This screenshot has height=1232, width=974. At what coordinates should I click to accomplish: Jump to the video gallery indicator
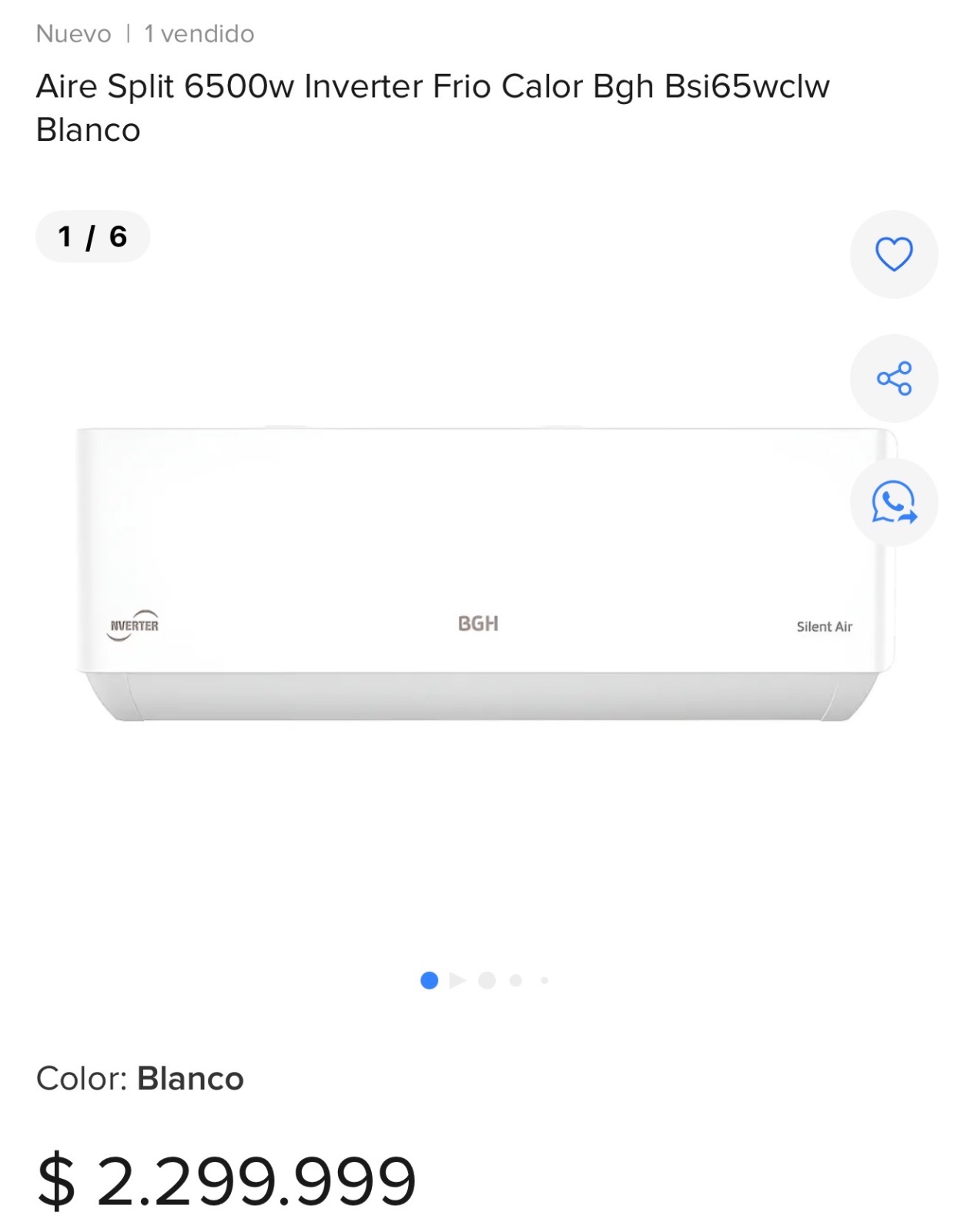(457, 980)
